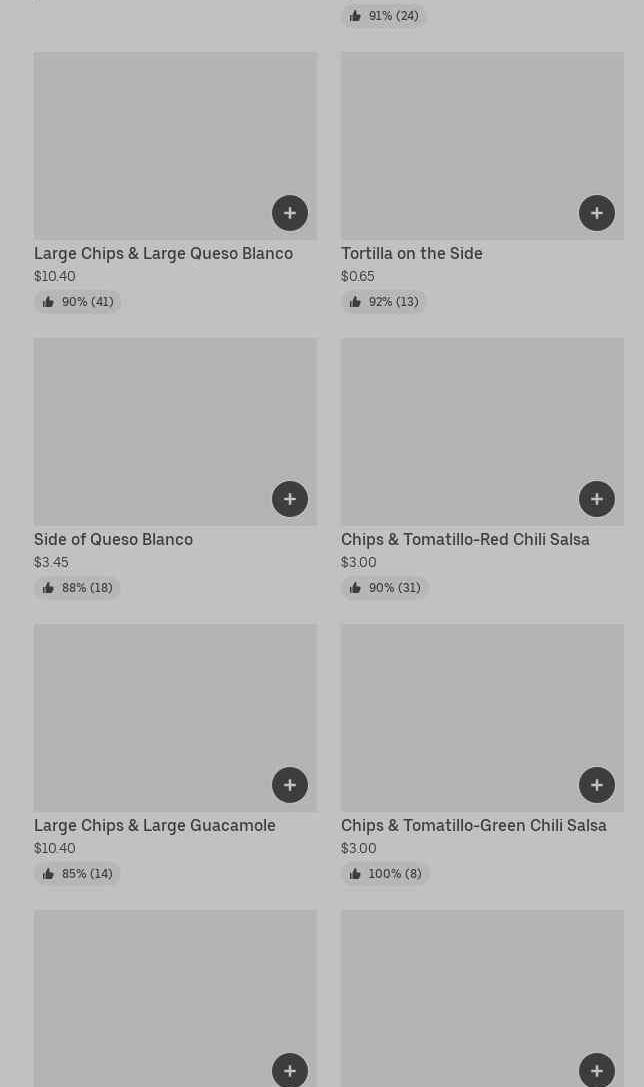Open Large Chips & Large Queso Blanco item

click(x=163, y=254)
